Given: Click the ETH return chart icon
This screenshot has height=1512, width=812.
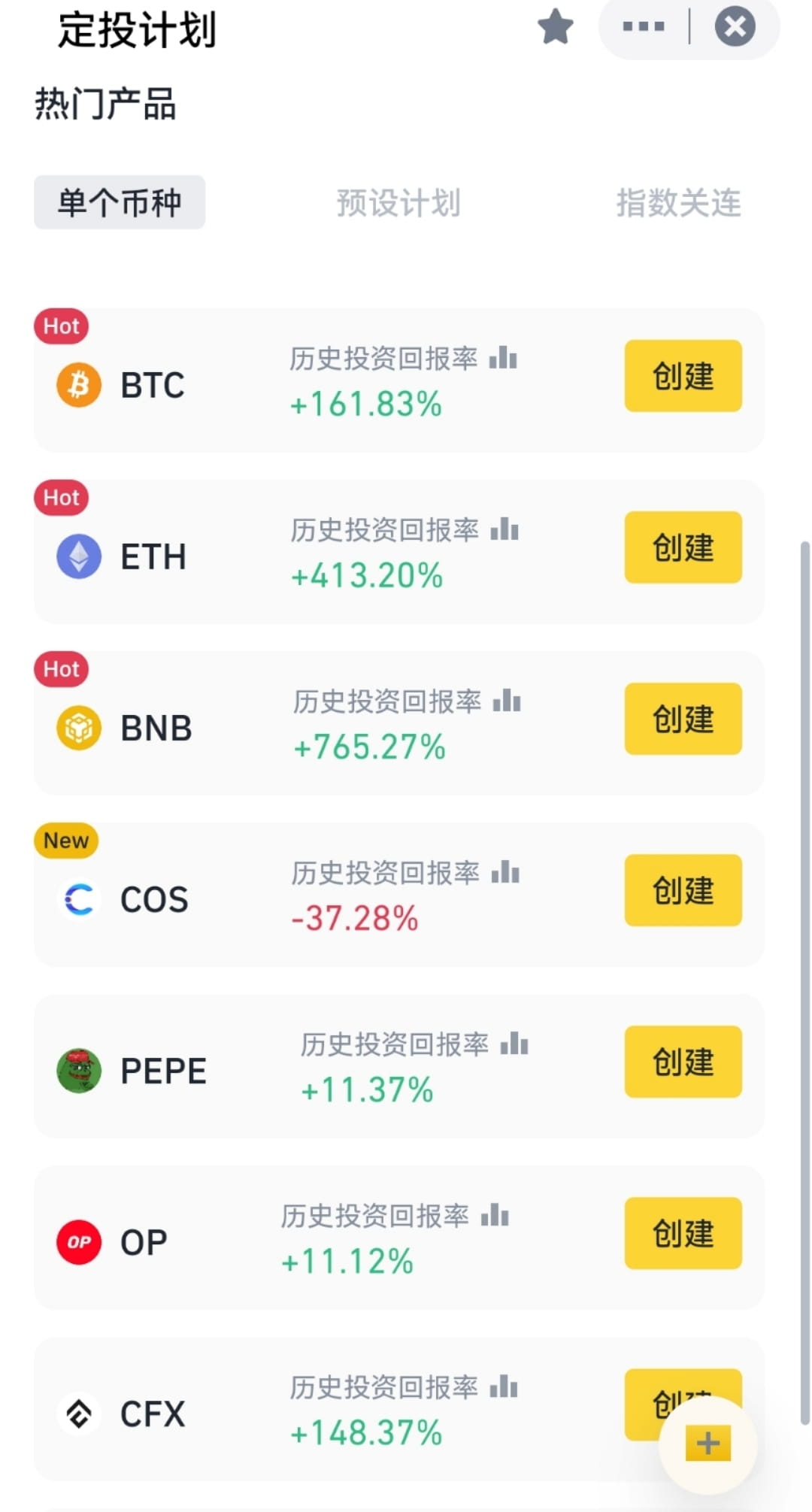Looking at the screenshot, I should [x=506, y=530].
